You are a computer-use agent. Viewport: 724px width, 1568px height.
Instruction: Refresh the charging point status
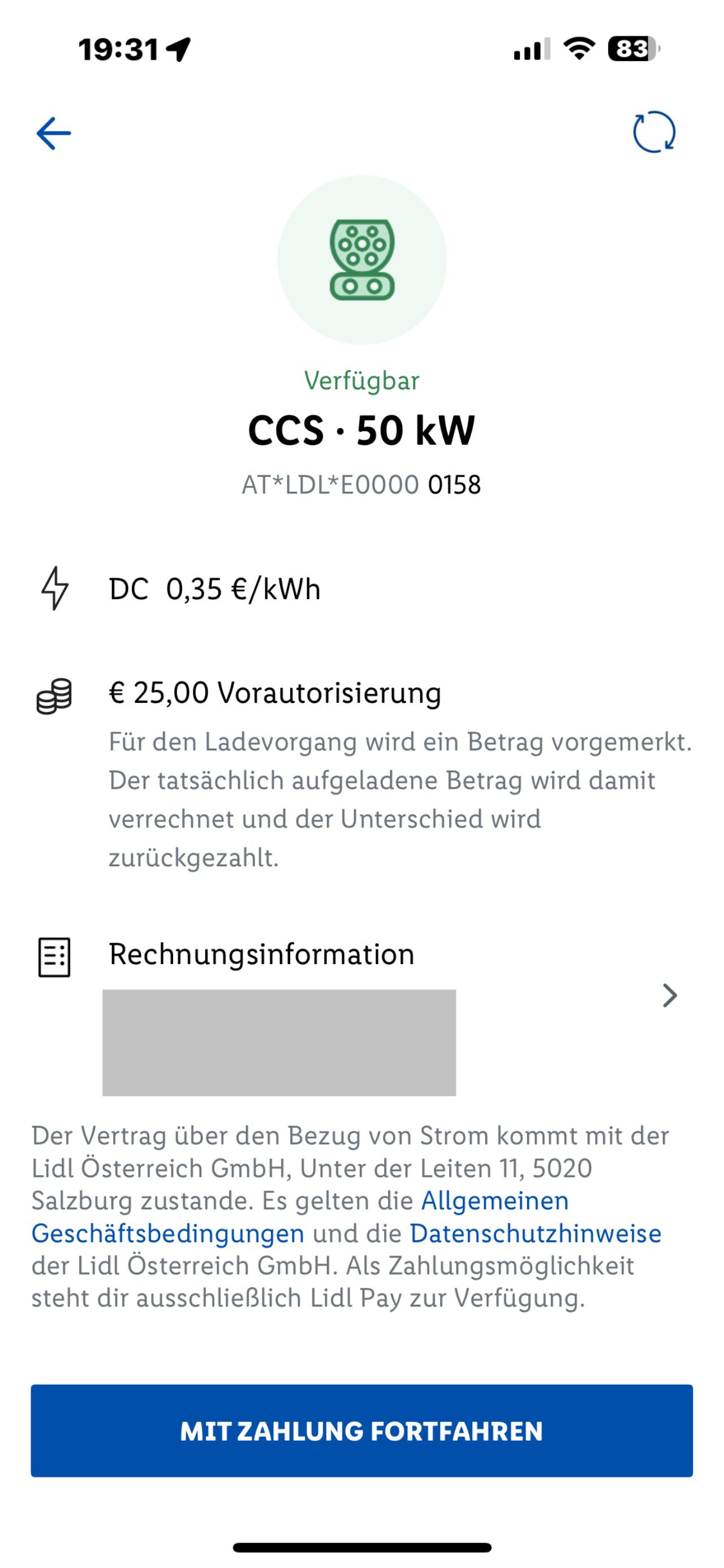point(654,132)
